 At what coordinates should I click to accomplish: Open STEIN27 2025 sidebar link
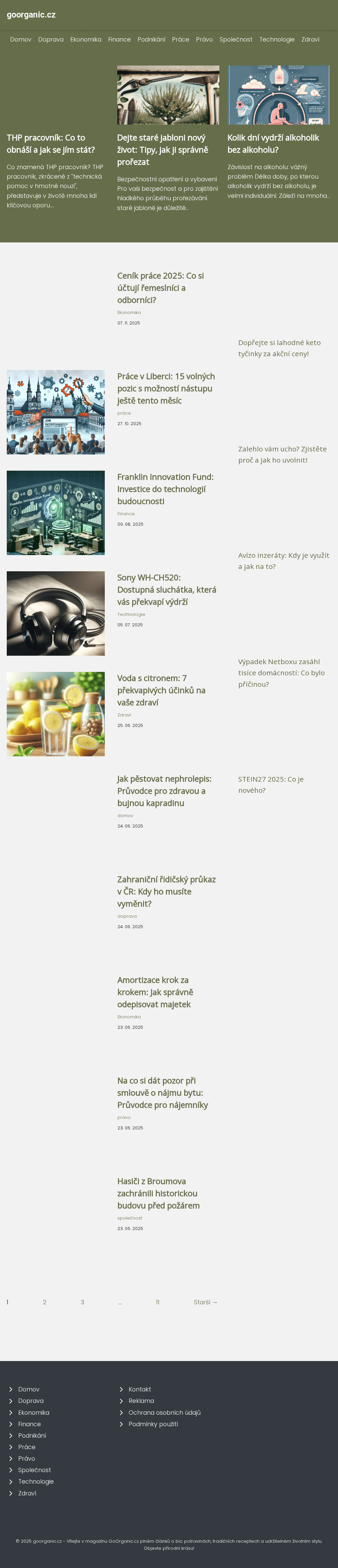click(x=270, y=785)
